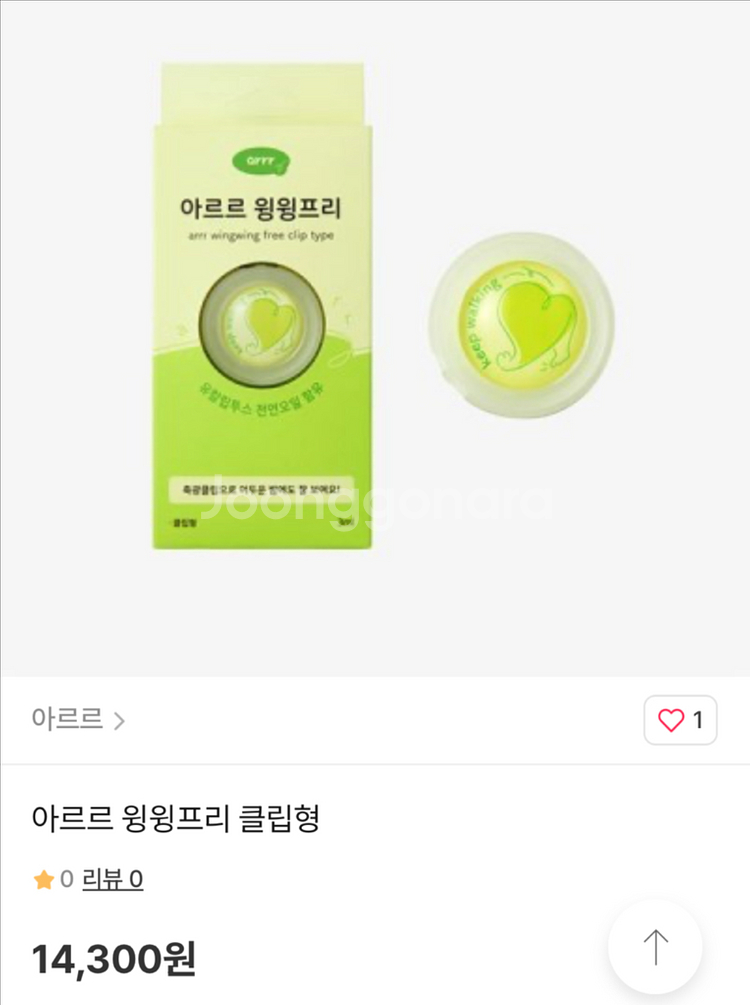Tap the scroll-to-top arrow button
The height and width of the screenshot is (1005, 750).
coord(655,946)
